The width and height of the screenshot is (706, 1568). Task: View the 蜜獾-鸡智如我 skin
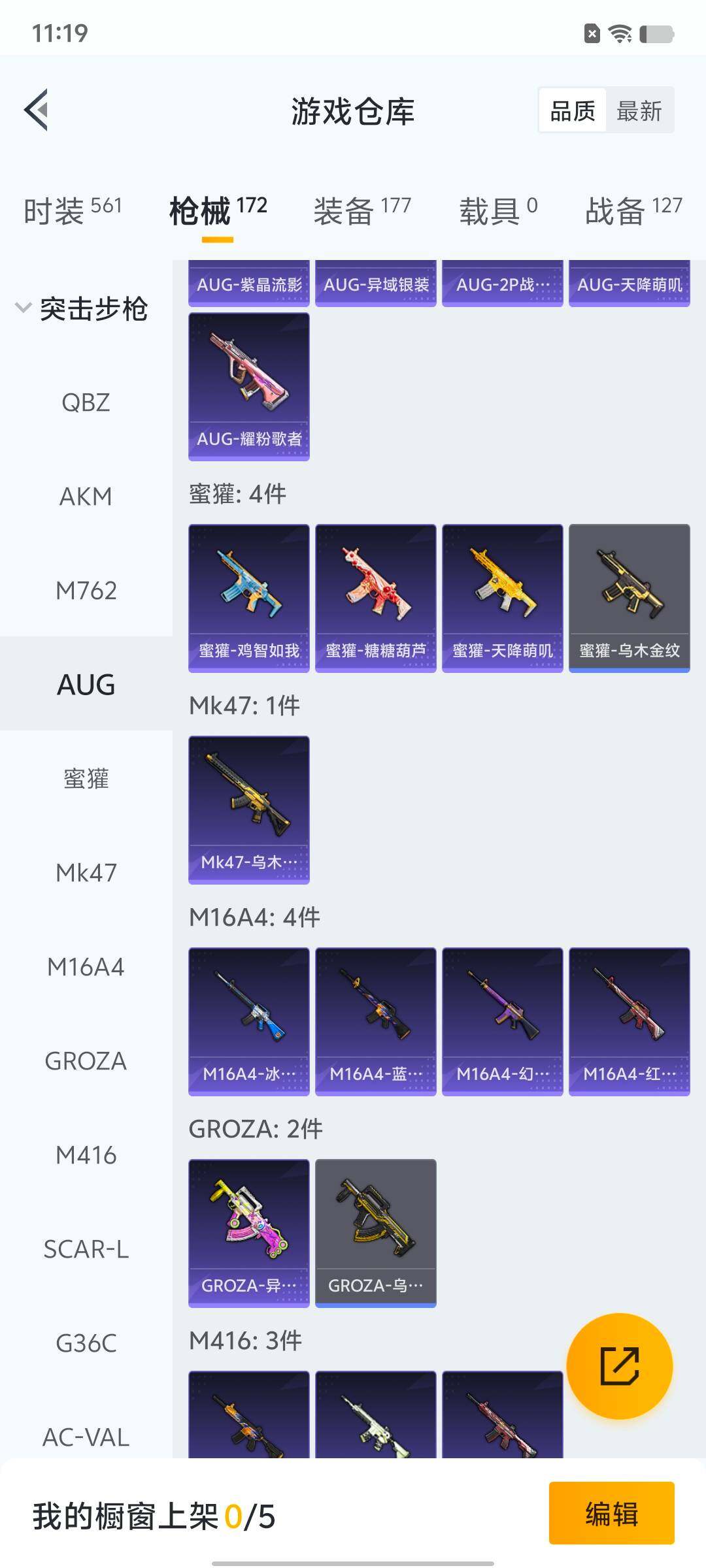tap(248, 598)
